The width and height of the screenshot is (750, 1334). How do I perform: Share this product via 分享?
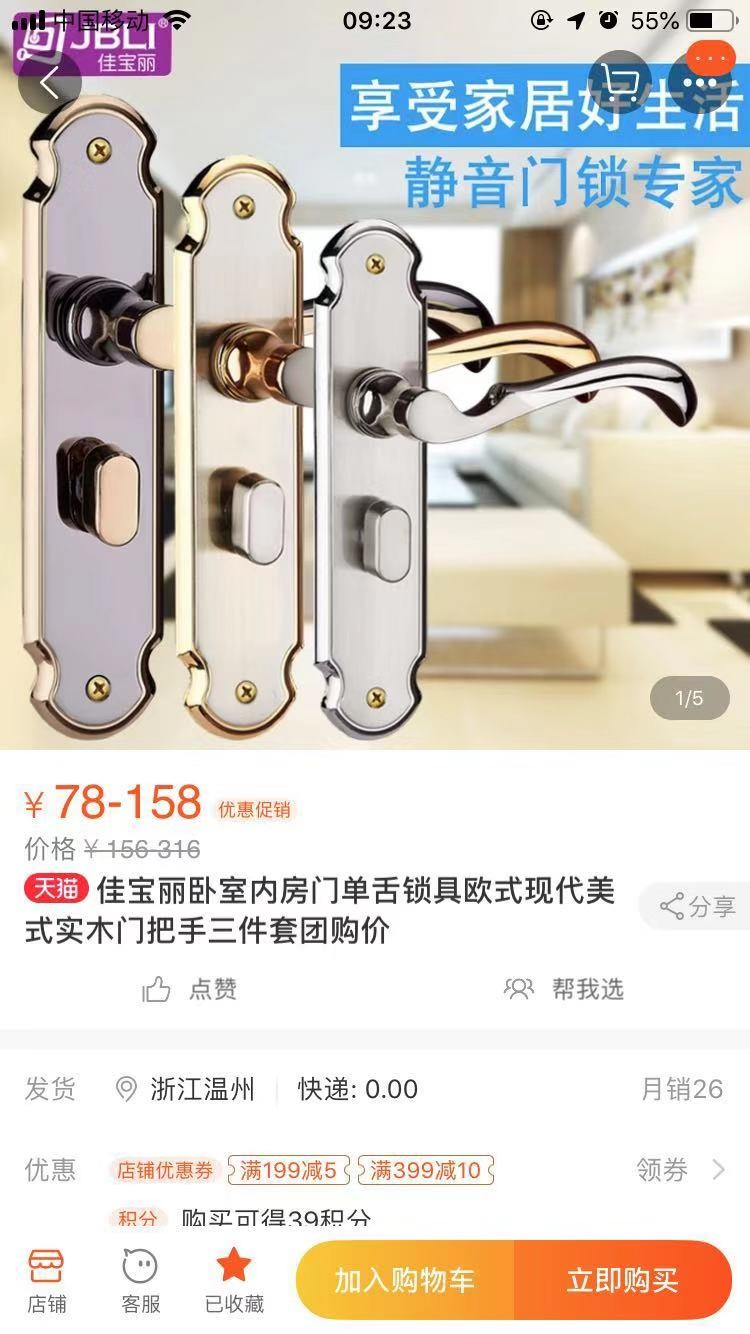coord(697,907)
